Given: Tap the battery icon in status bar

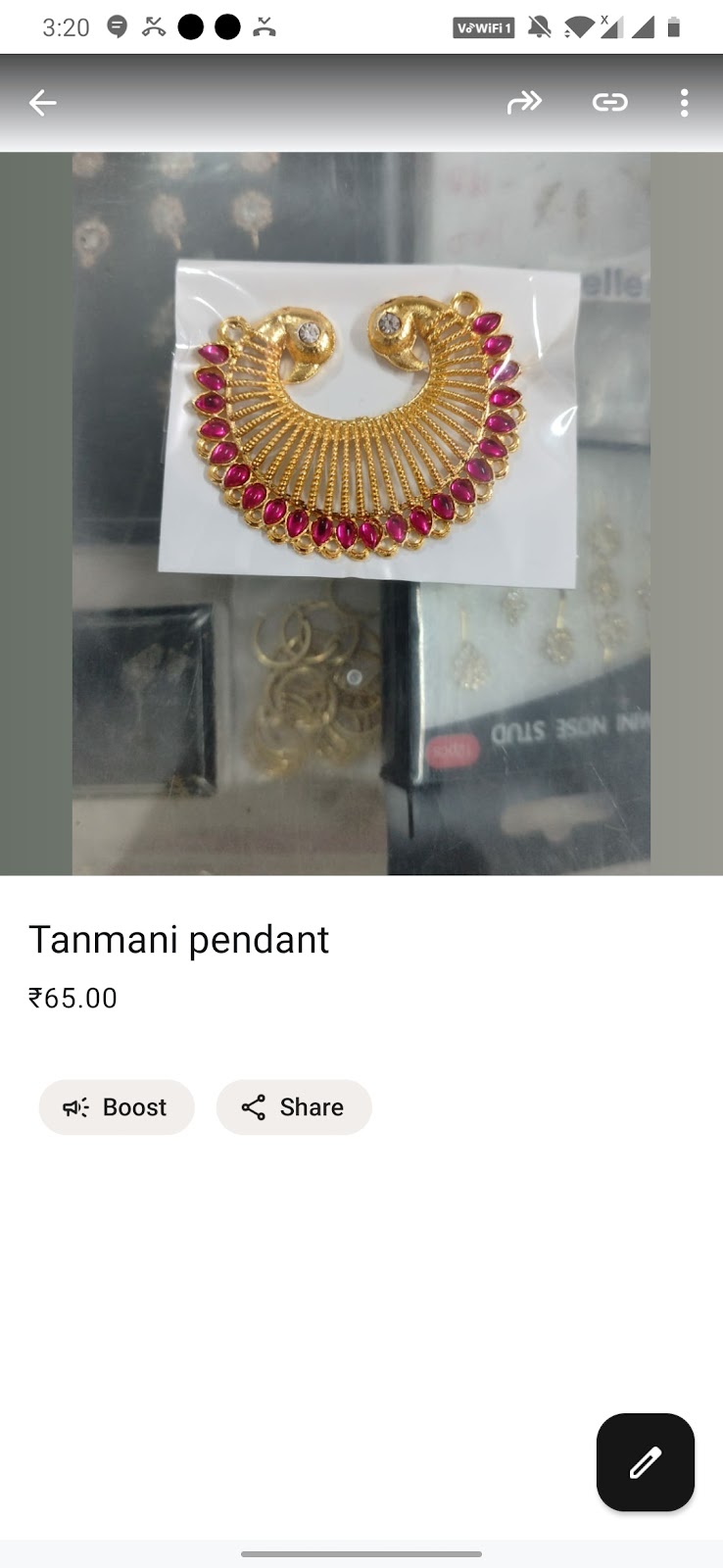Looking at the screenshot, I should click(674, 27).
